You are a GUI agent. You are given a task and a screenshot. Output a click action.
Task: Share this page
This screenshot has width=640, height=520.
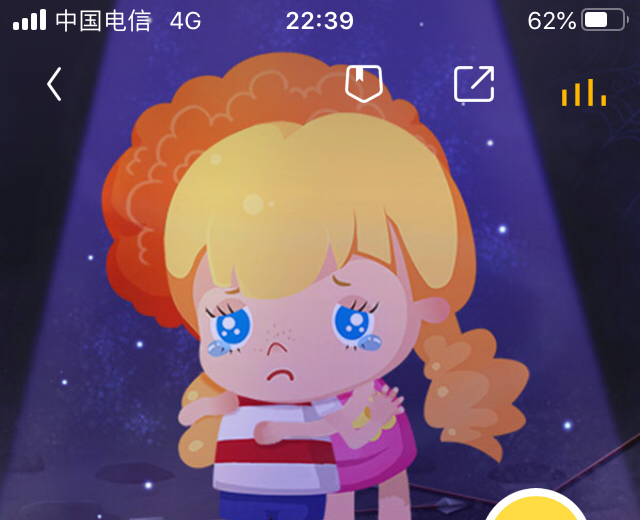click(x=474, y=84)
